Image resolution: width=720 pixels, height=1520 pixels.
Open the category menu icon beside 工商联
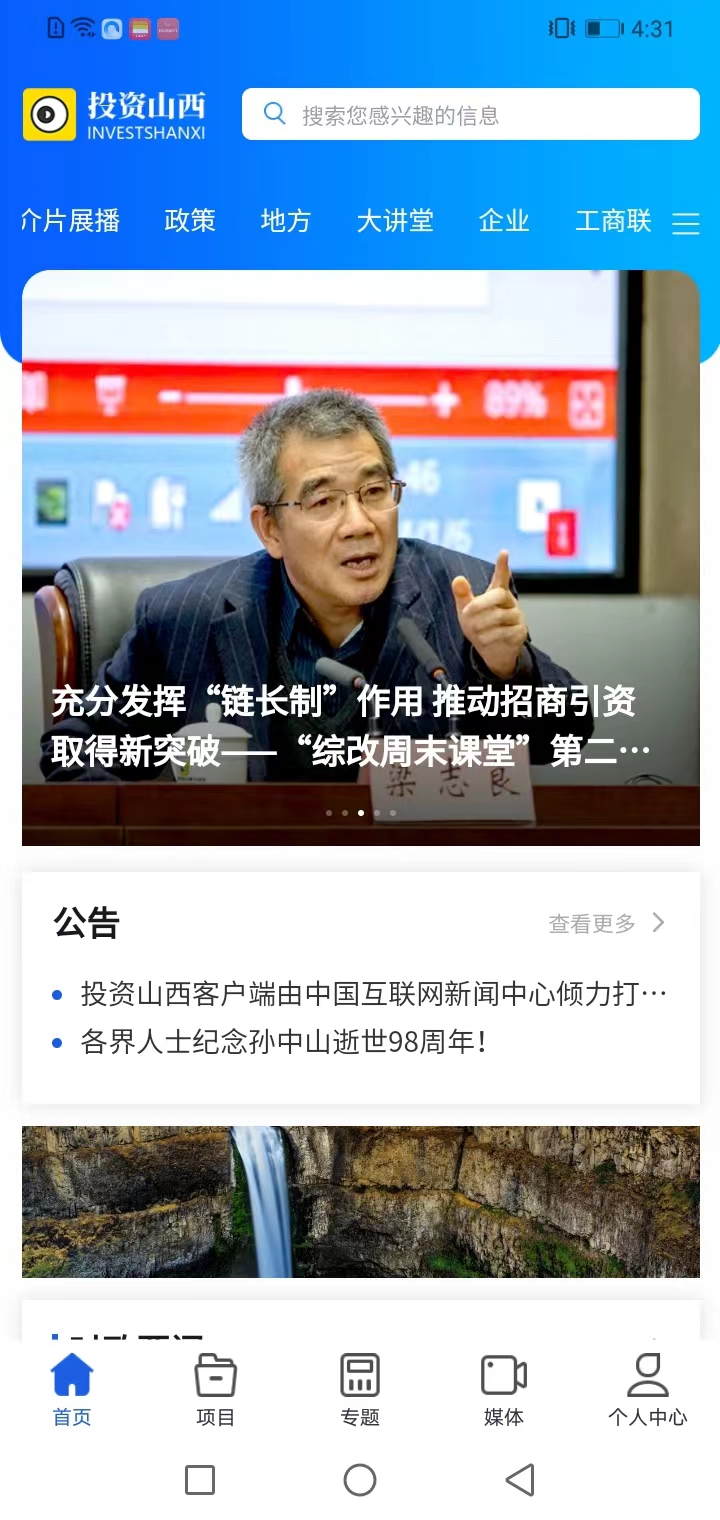[x=686, y=224]
